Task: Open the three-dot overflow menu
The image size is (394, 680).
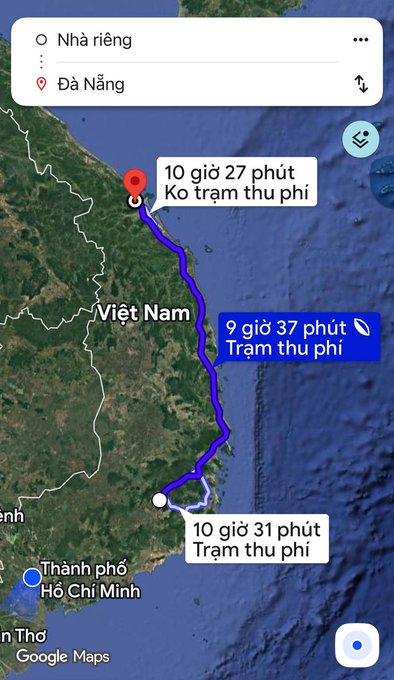Action: pyautogui.click(x=361, y=40)
